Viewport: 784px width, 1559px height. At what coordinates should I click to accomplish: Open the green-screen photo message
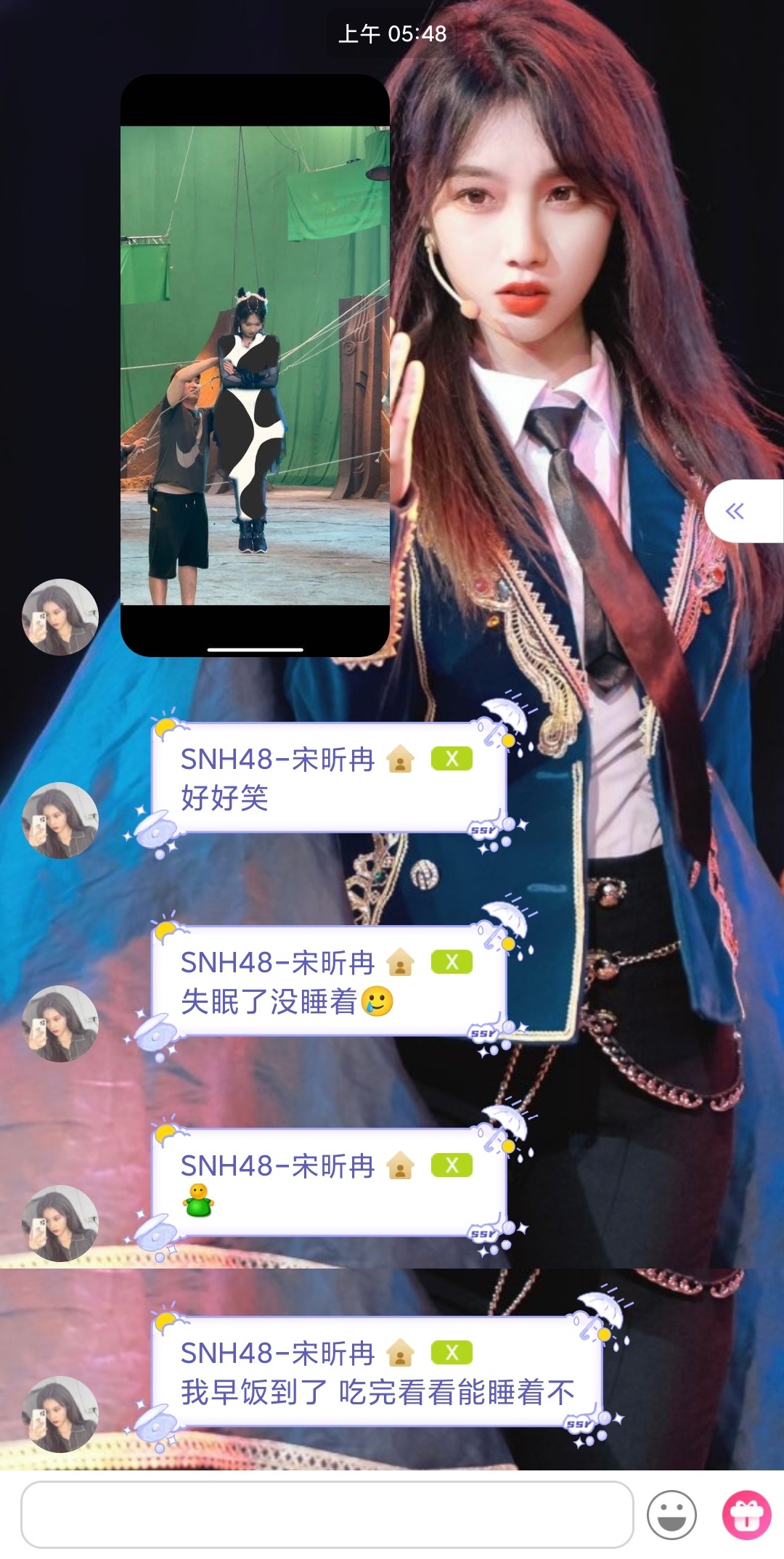255,365
